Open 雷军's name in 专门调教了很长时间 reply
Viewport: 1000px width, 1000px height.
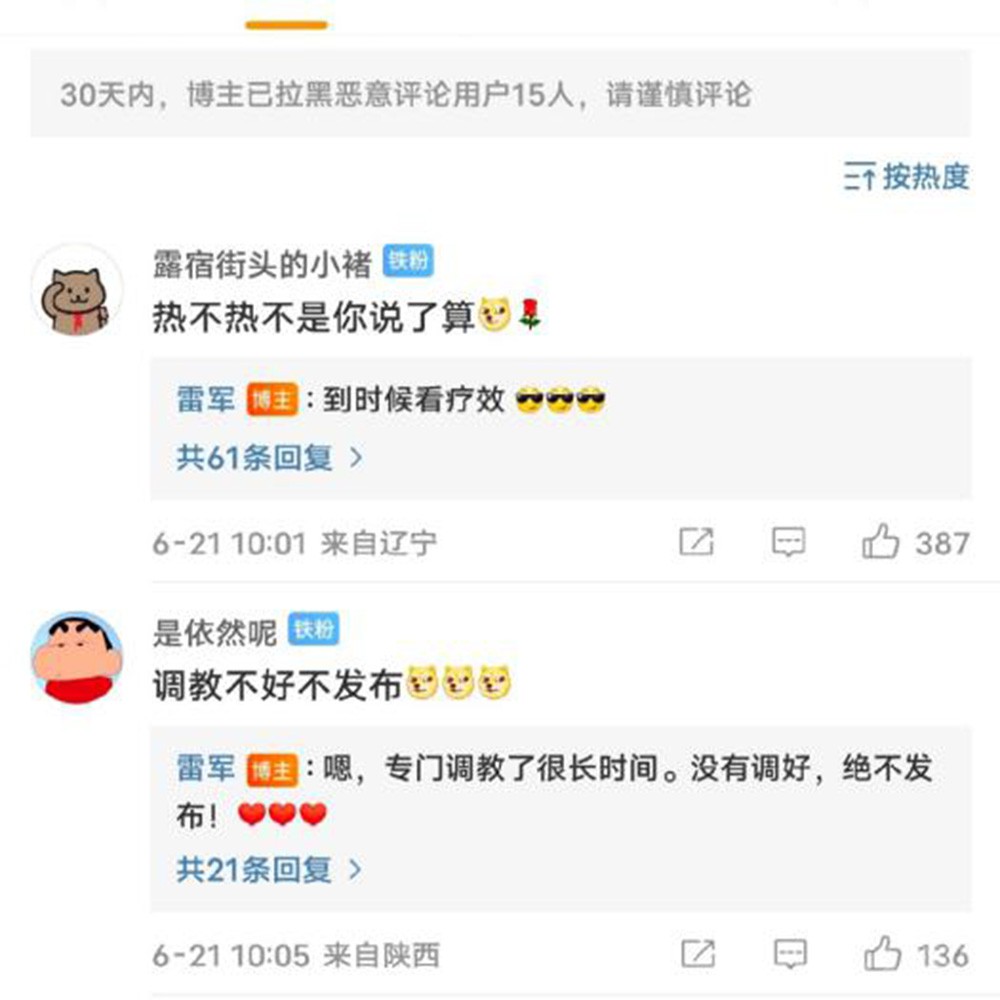point(206,769)
